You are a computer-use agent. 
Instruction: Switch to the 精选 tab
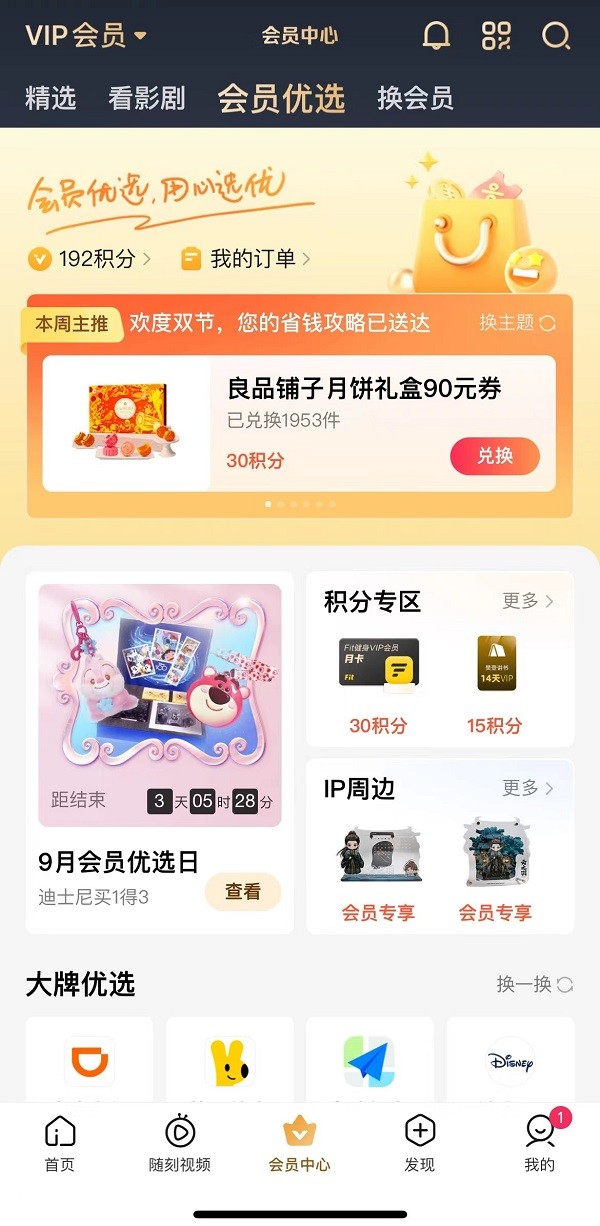pyautogui.click(x=50, y=98)
